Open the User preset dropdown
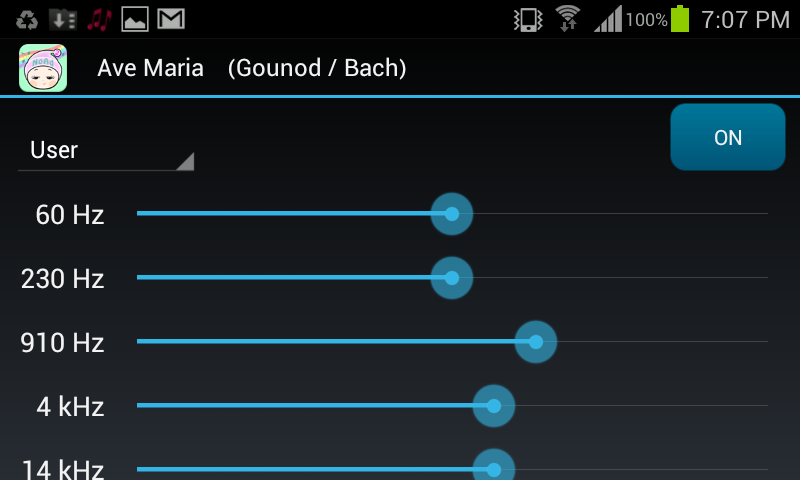This screenshot has height=480, width=800. [106, 151]
